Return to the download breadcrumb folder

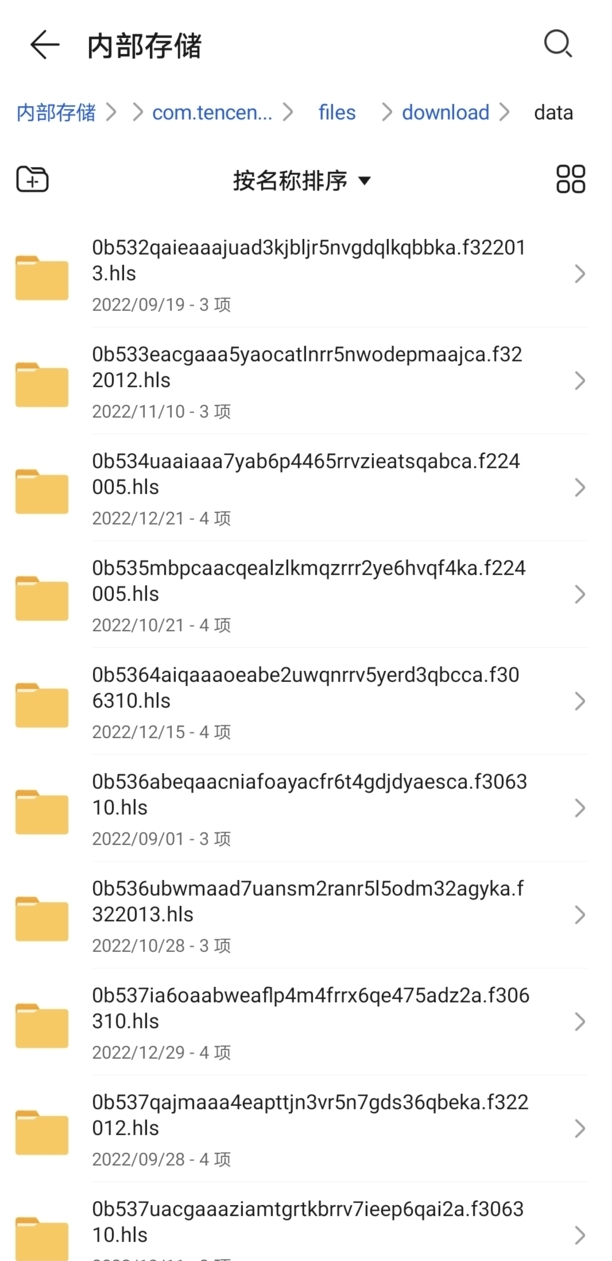pyautogui.click(x=445, y=112)
